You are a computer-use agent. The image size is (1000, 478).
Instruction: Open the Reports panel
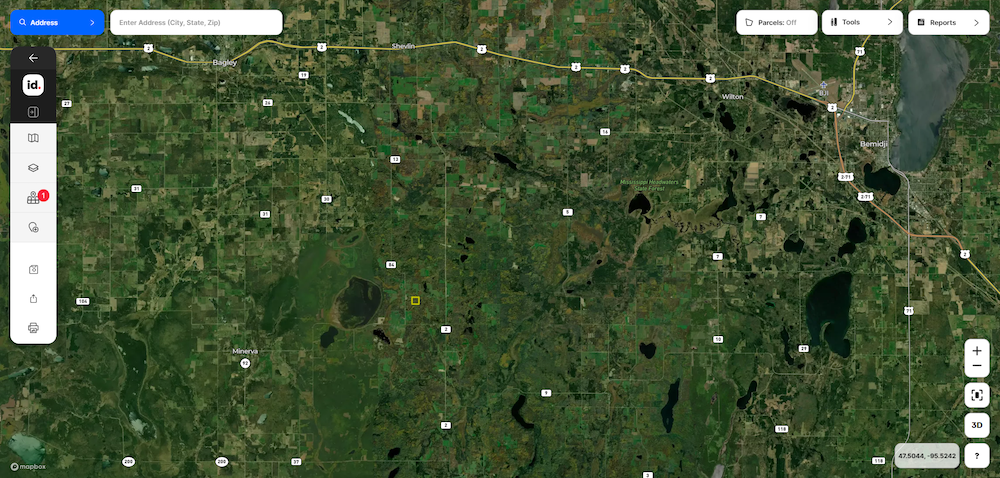948,22
